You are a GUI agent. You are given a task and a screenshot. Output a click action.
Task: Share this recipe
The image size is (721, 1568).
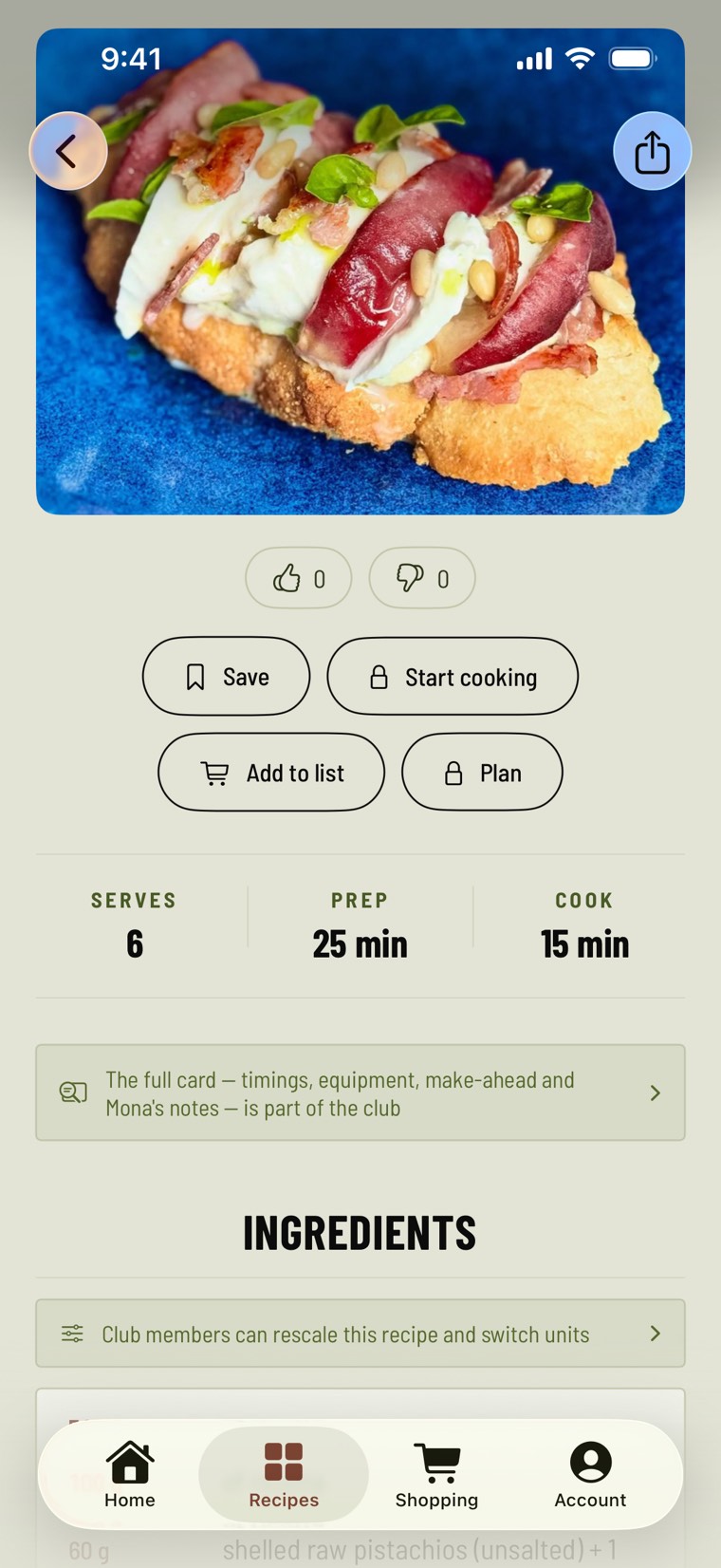(652, 151)
